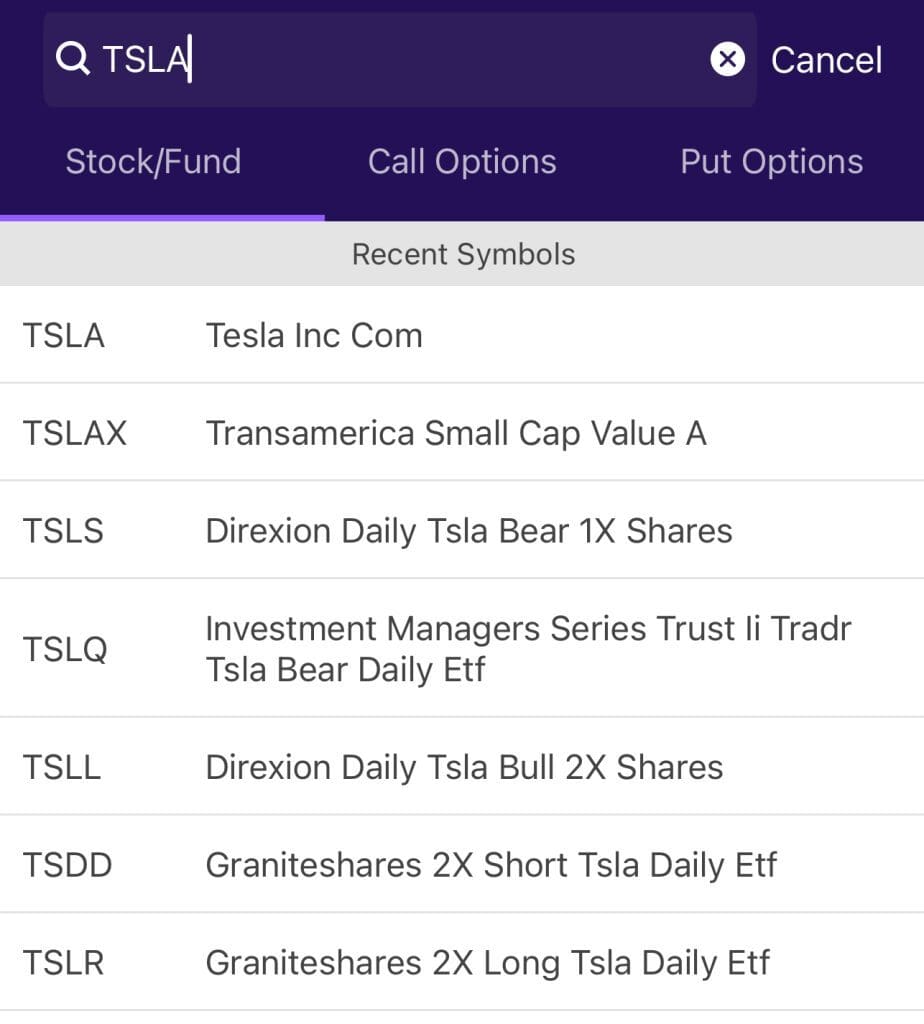Click inside the search input field

tap(400, 59)
